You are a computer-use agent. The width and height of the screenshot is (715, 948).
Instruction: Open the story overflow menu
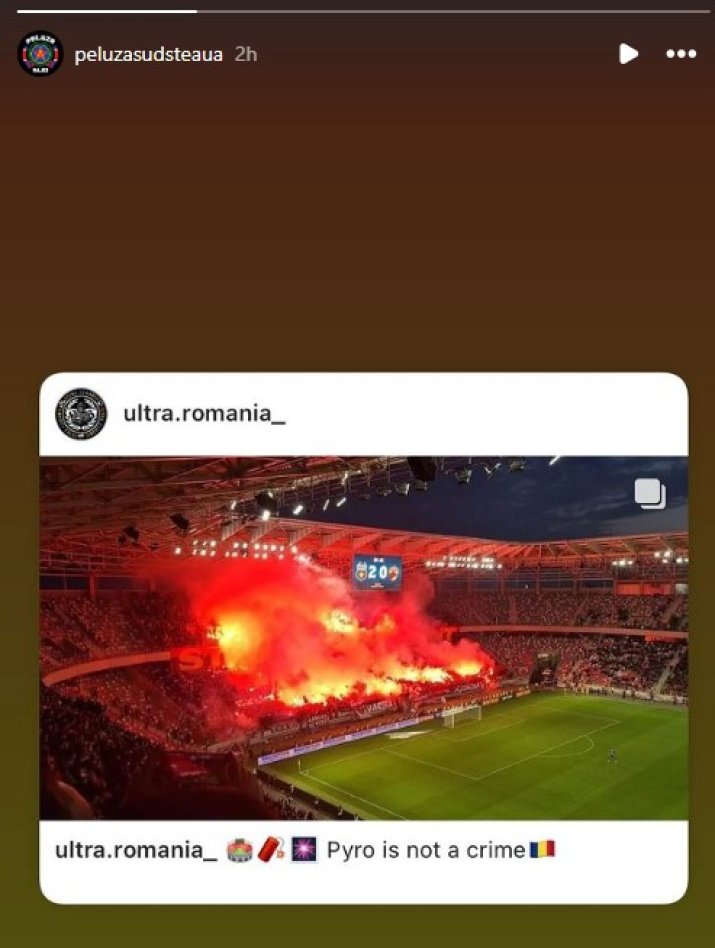pyautogui.click(x=681, y=54)
